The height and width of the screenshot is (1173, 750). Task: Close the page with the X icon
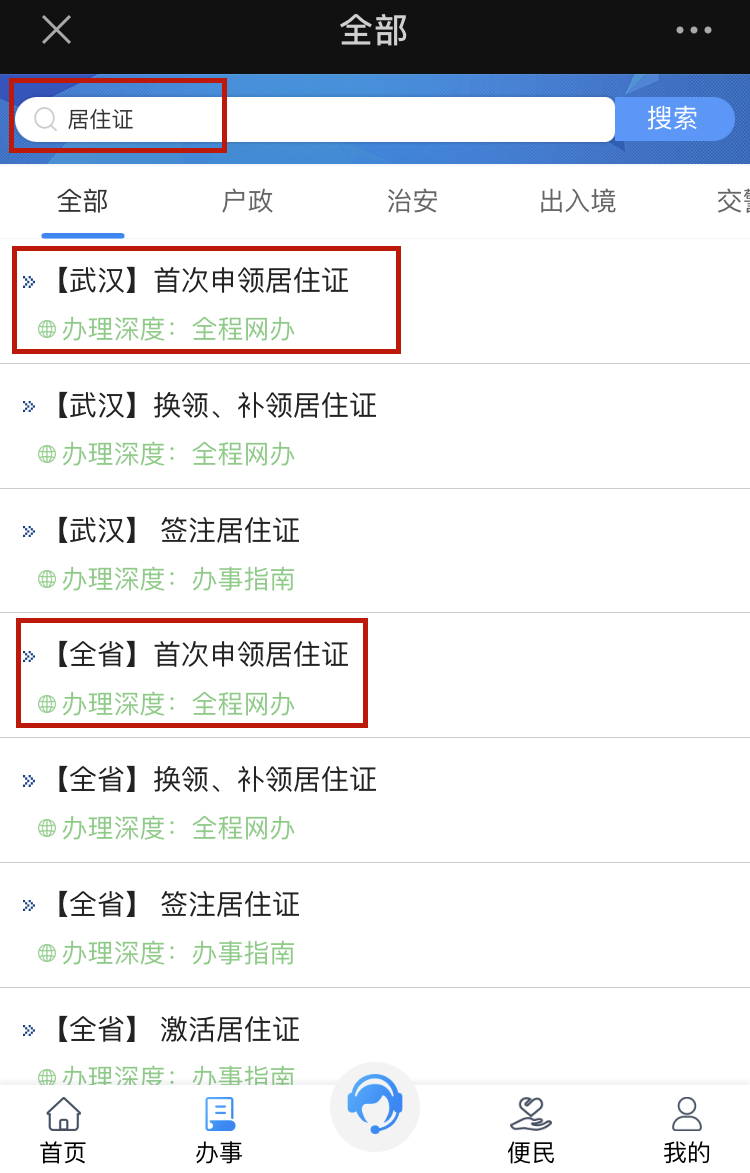coord(56,30)
